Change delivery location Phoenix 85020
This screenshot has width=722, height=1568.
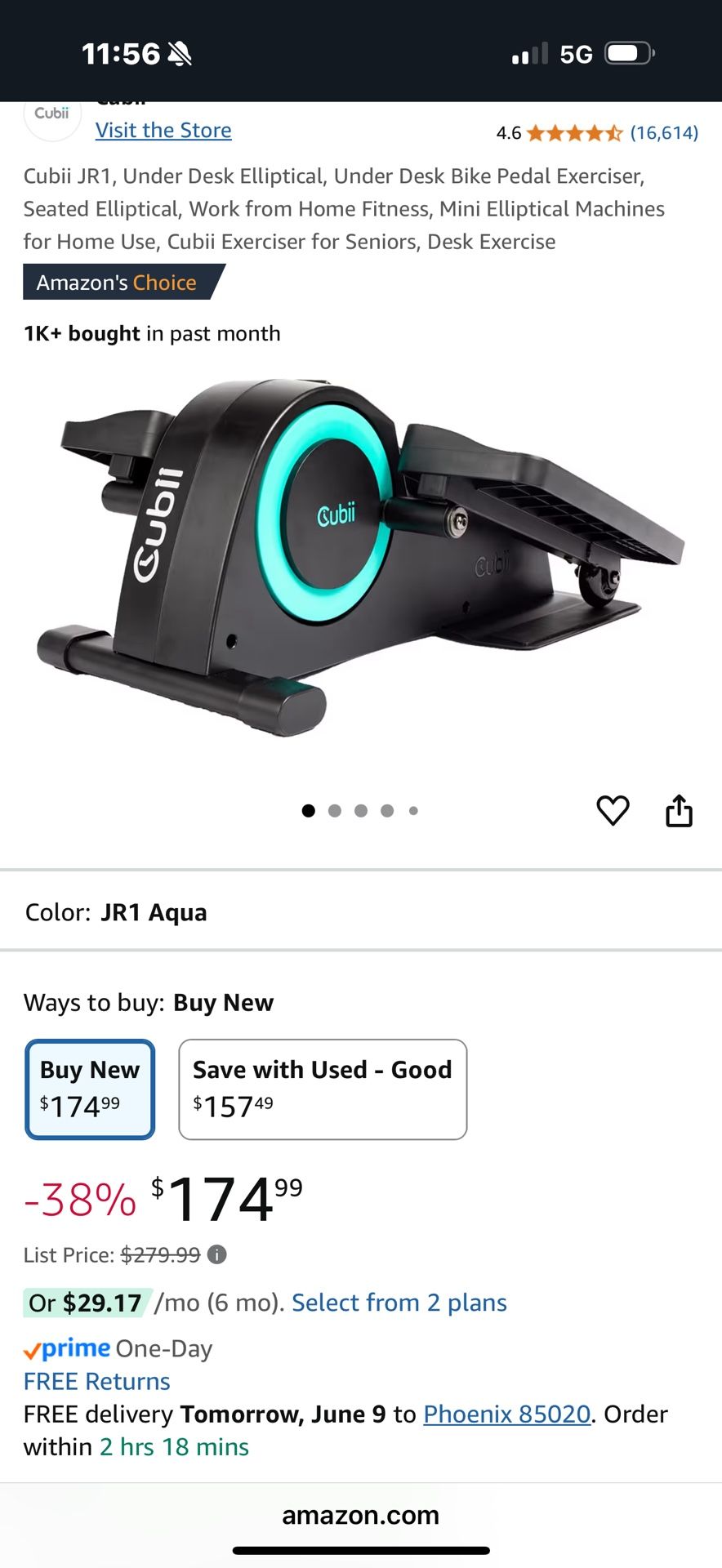(x=506, y=1414)
